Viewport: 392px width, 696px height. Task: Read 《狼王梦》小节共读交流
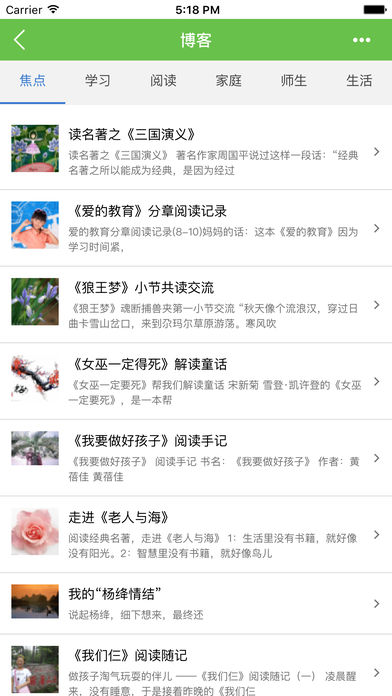tap(196, 304)
